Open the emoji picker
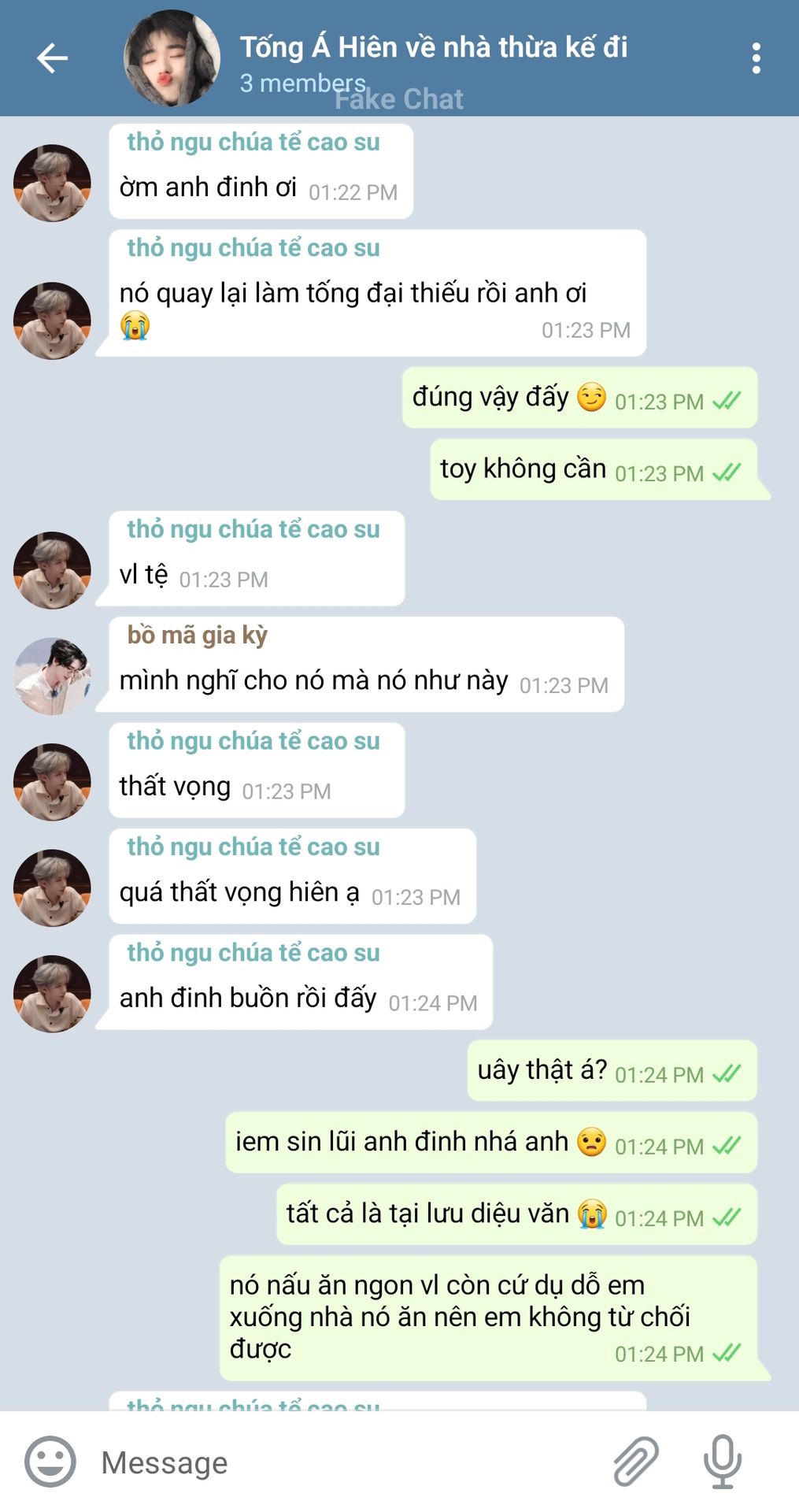The width and height of the screenshot is (799, 1512). click(50, 1462)
